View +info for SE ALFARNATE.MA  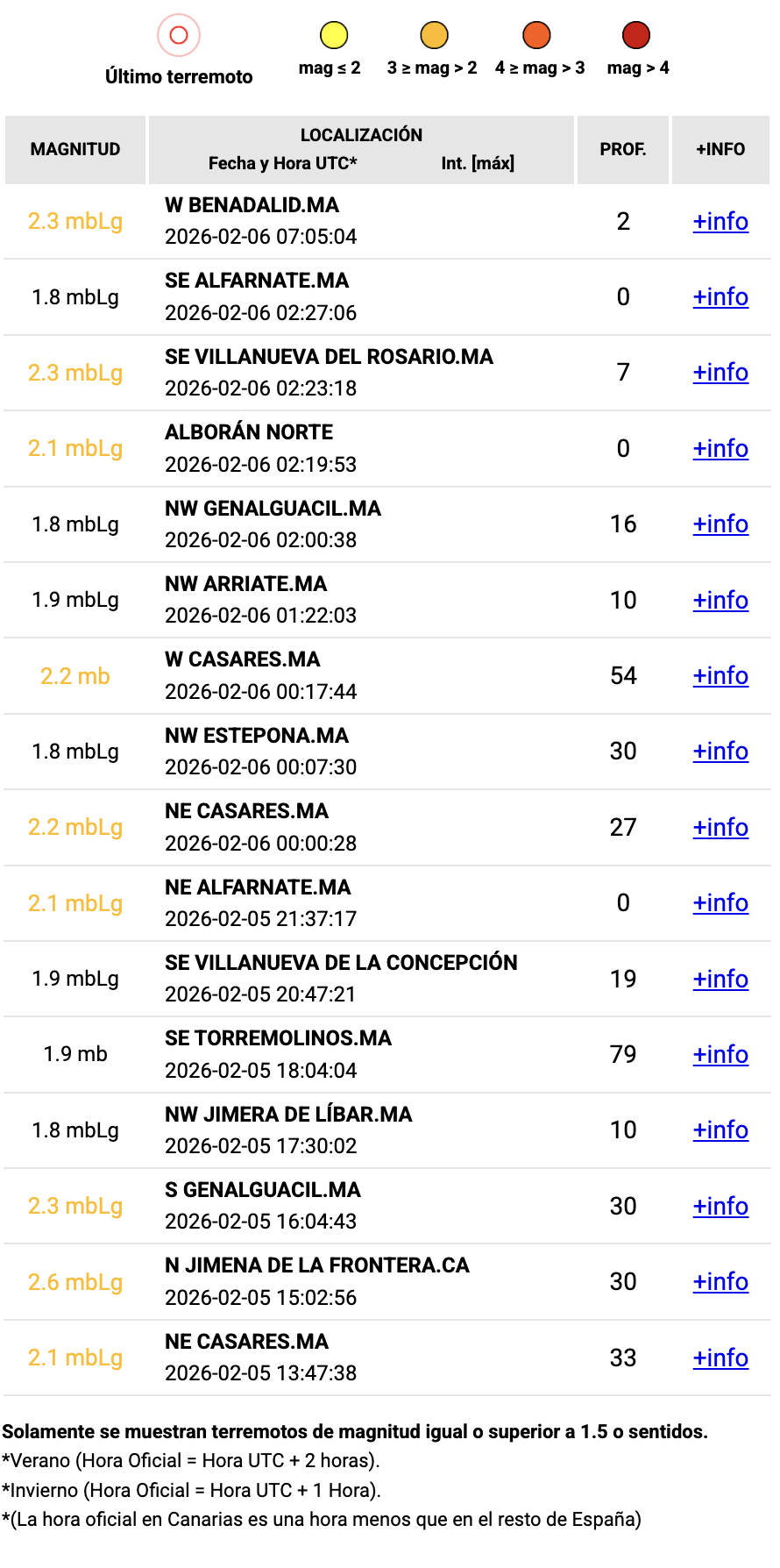point(720,297)
